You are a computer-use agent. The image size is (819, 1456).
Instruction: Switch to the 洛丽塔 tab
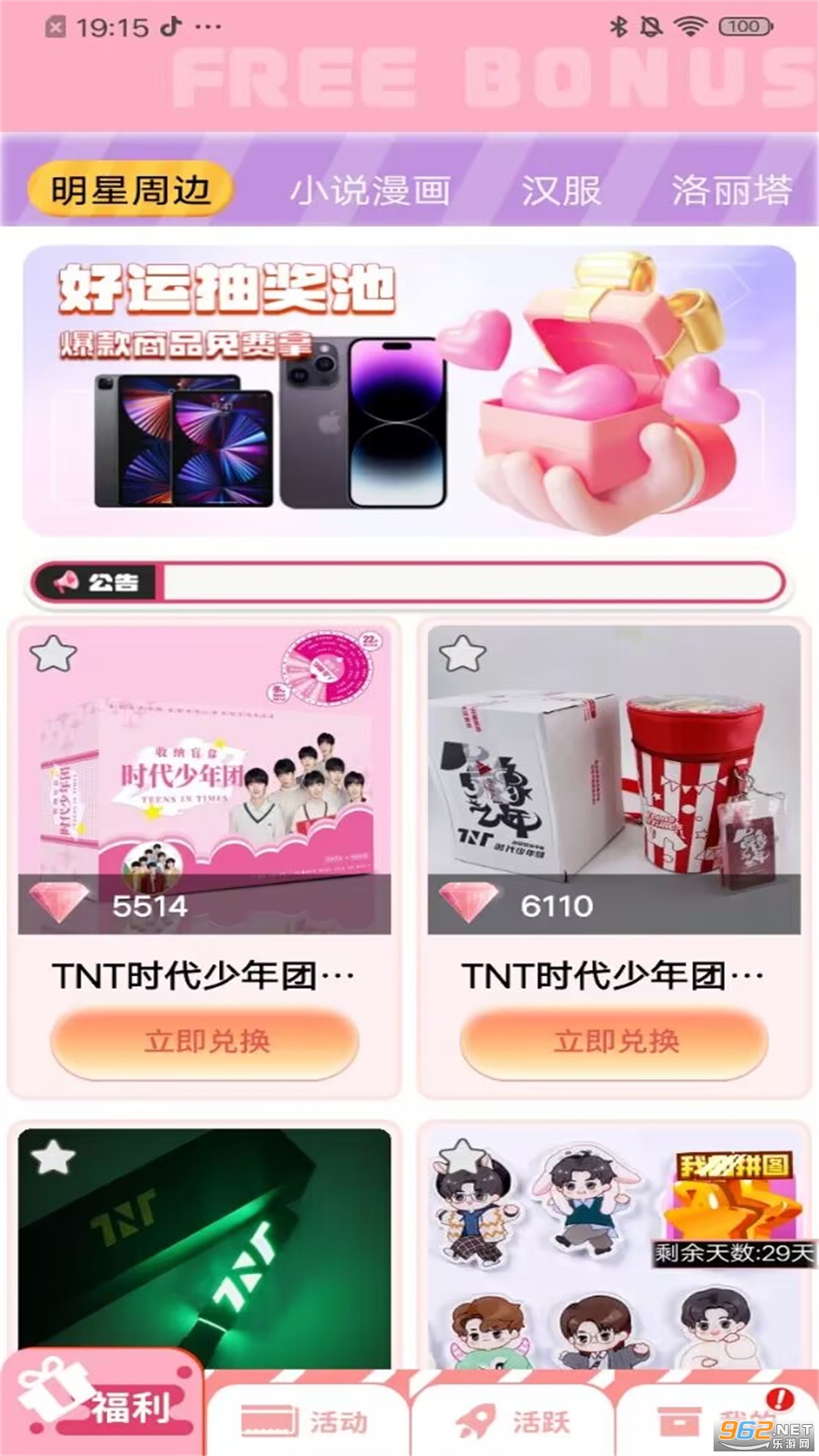coord(731,191)
